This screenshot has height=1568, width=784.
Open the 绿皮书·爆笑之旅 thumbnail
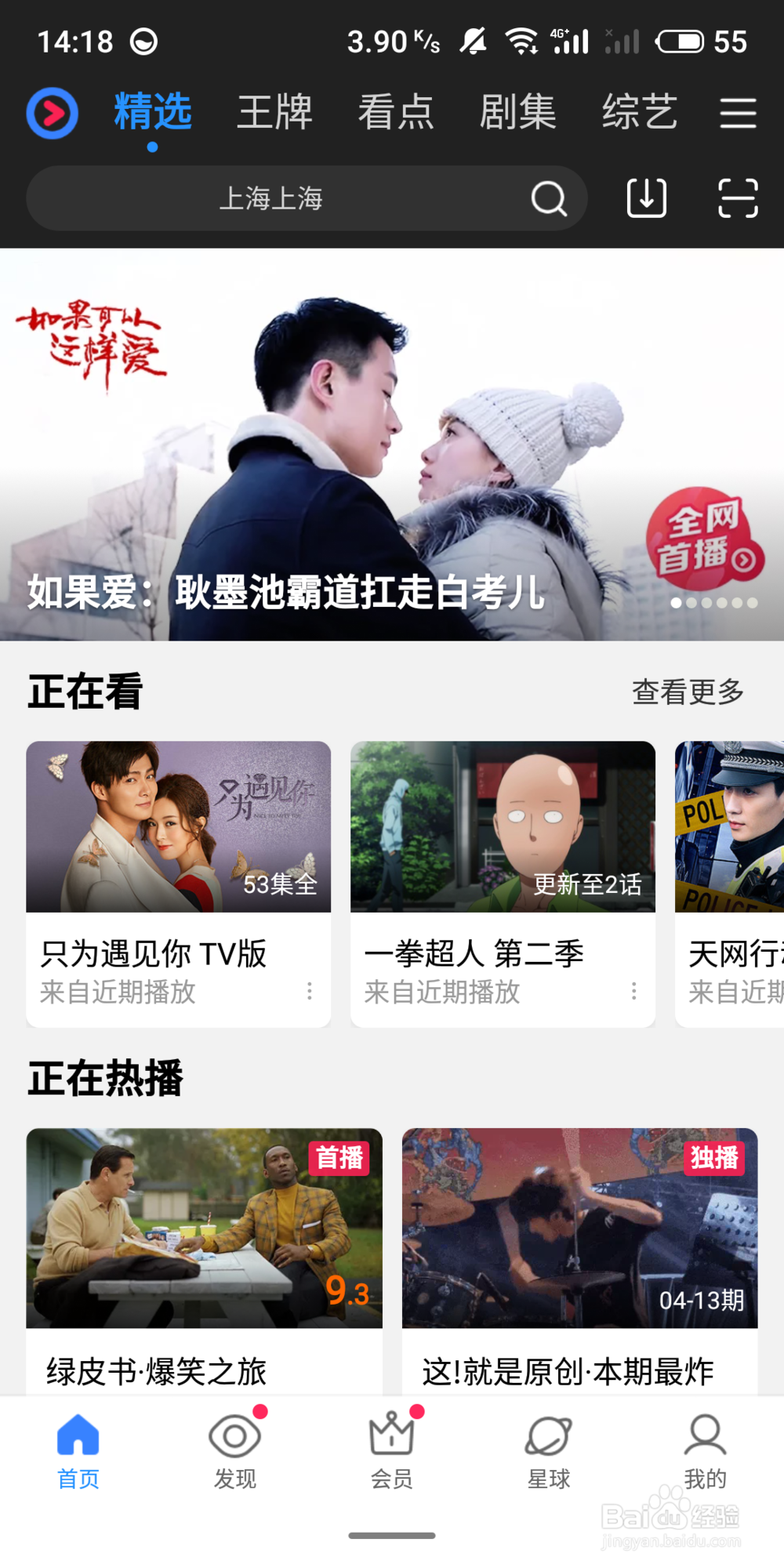click(x=204, y=1227)
